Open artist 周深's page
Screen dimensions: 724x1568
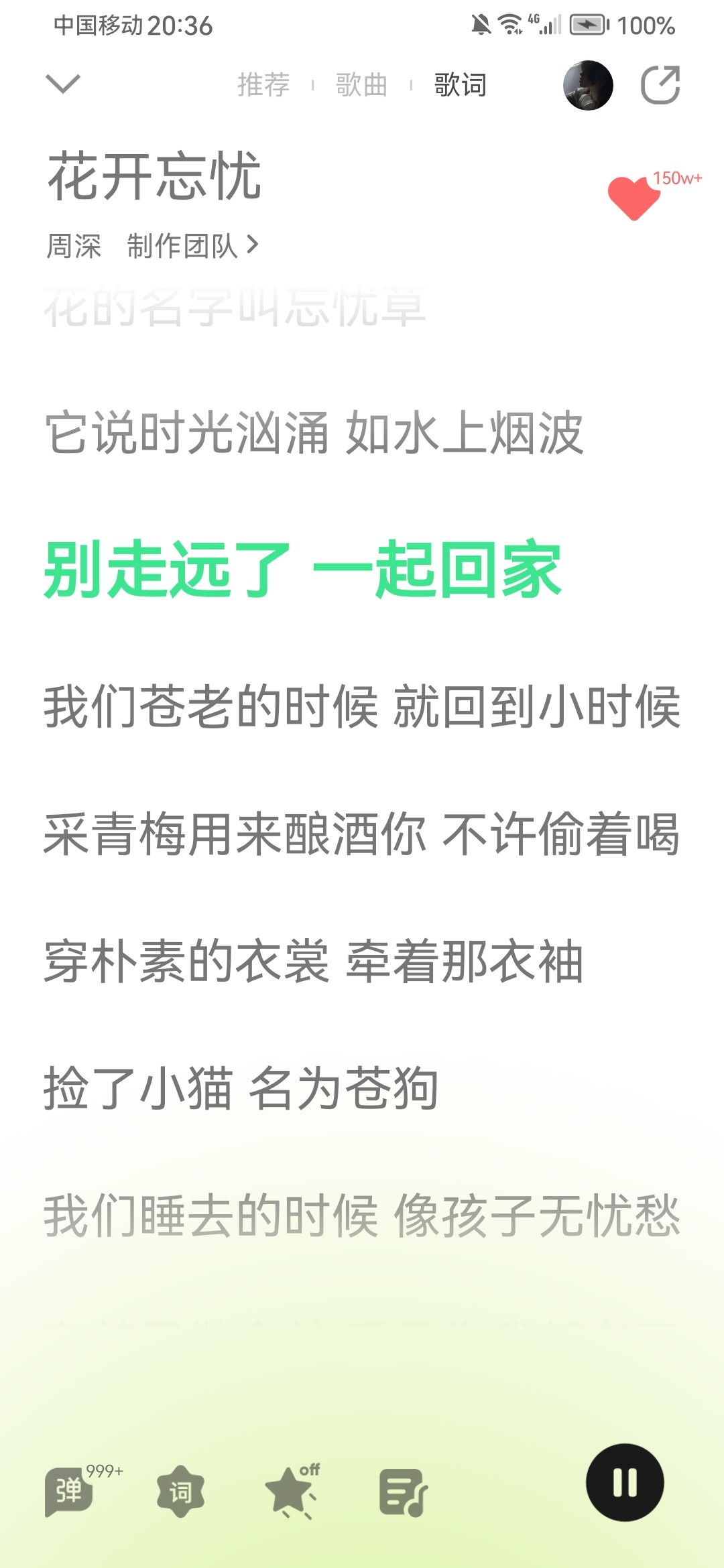click(x=74, y=246)
